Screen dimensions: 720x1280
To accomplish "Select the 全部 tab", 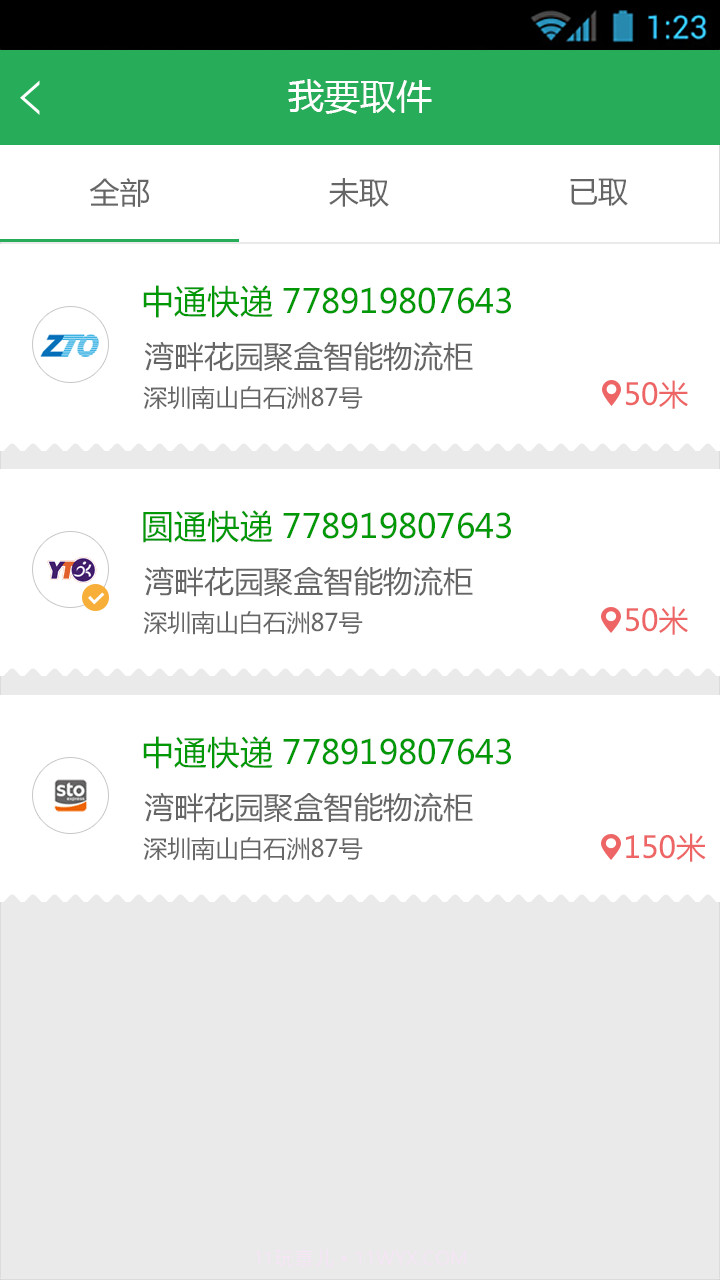I will point(120,195).
